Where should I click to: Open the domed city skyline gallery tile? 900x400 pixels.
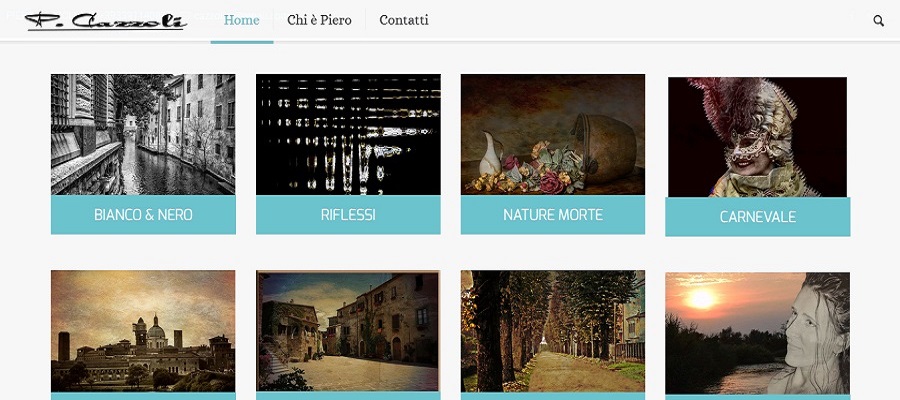point(143,332)
